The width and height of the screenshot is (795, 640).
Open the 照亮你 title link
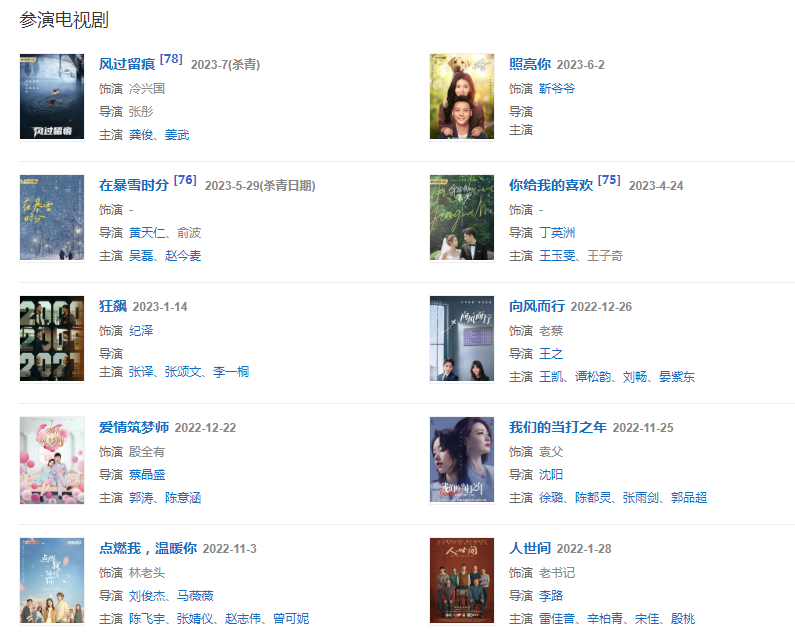point(529,64)
